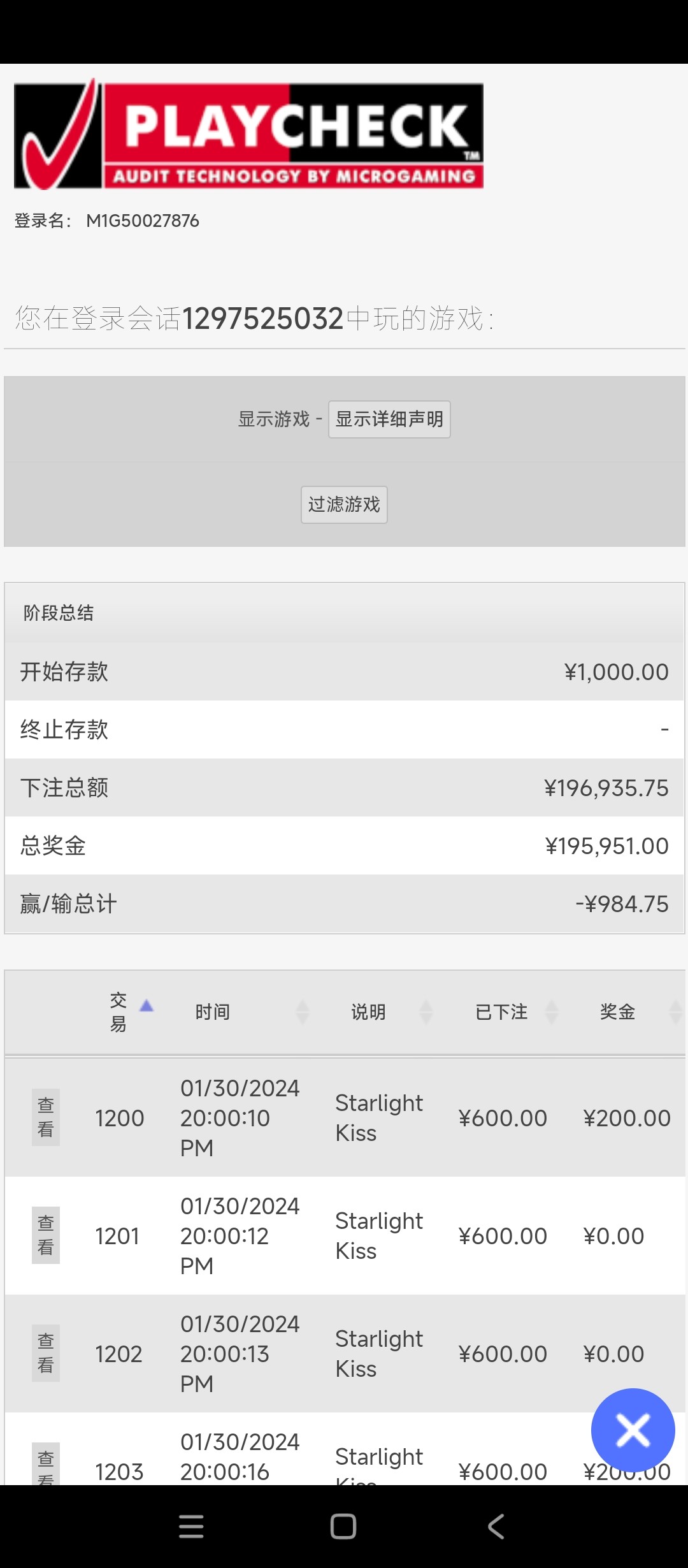This screenshot has width=688, height=1568.
Task: Toggle the 显示详细声明 display mode
Action: (x=389, y=419)
